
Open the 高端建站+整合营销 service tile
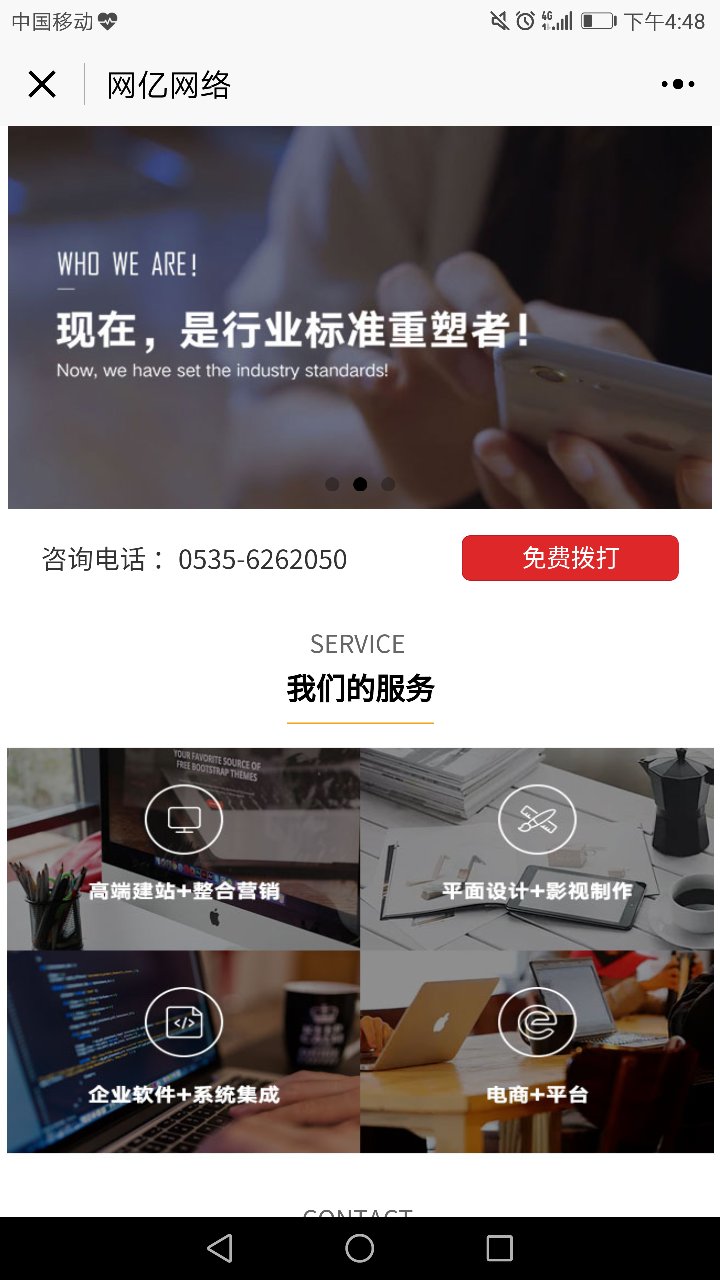tap(184, 849)
